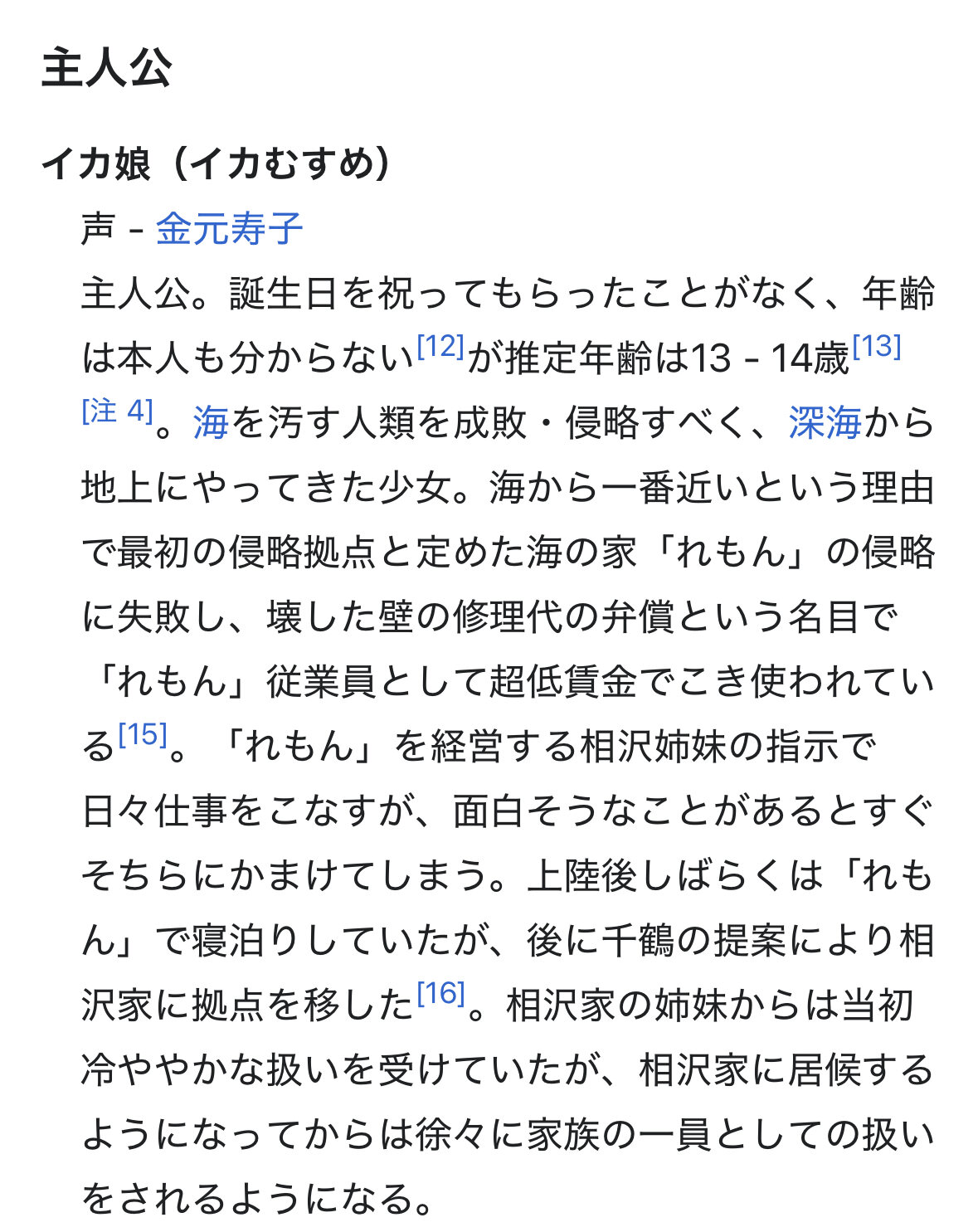978x1232 pixels.
Task: Jump to footnote 注 4
Action: click(117, 411)
